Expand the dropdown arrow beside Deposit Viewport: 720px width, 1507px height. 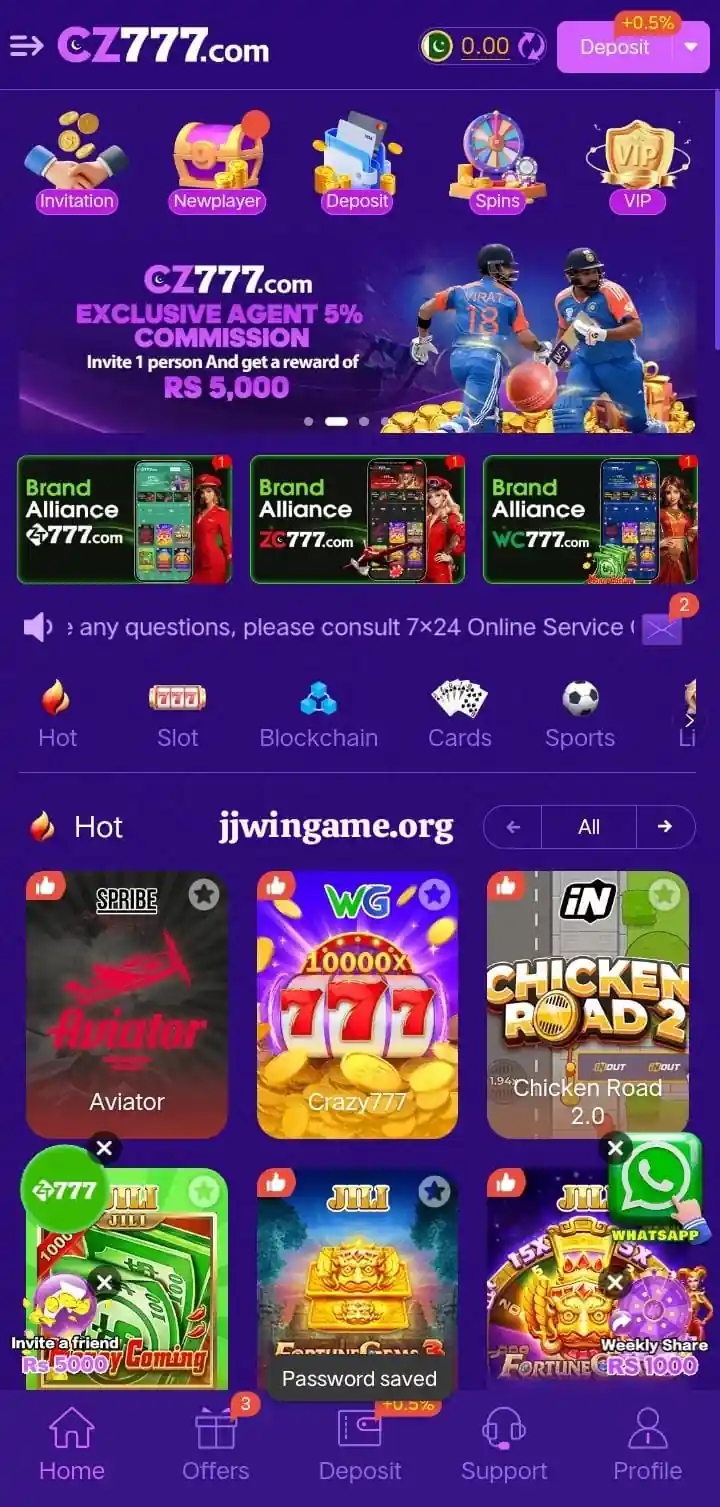(x=691, y=47)
